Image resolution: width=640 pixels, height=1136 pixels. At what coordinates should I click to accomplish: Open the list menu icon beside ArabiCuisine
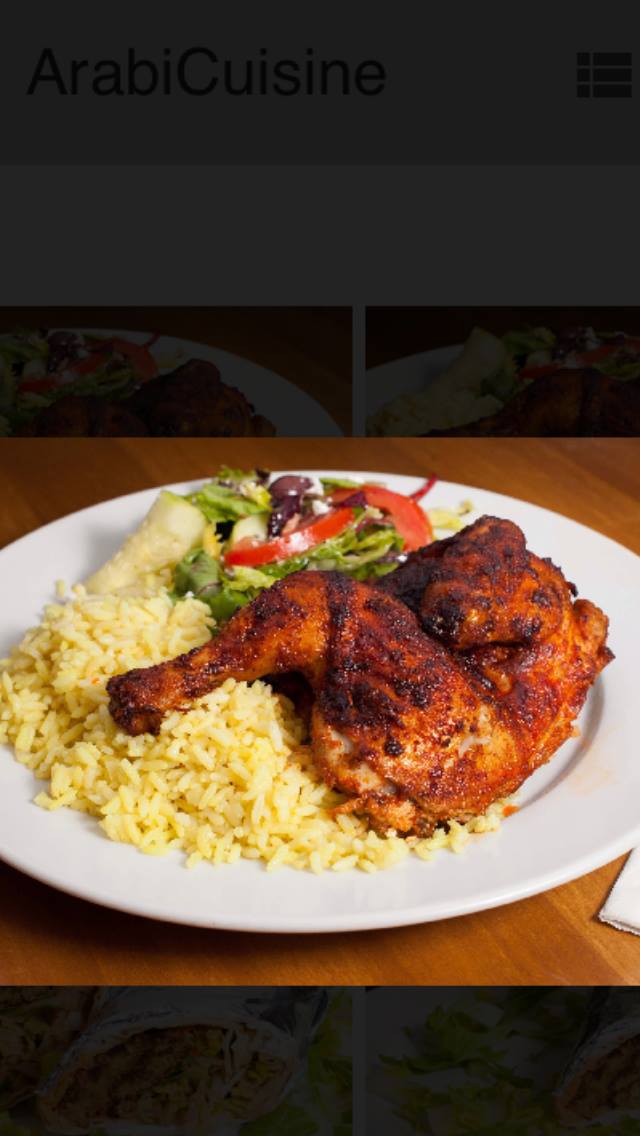point(604,75)
